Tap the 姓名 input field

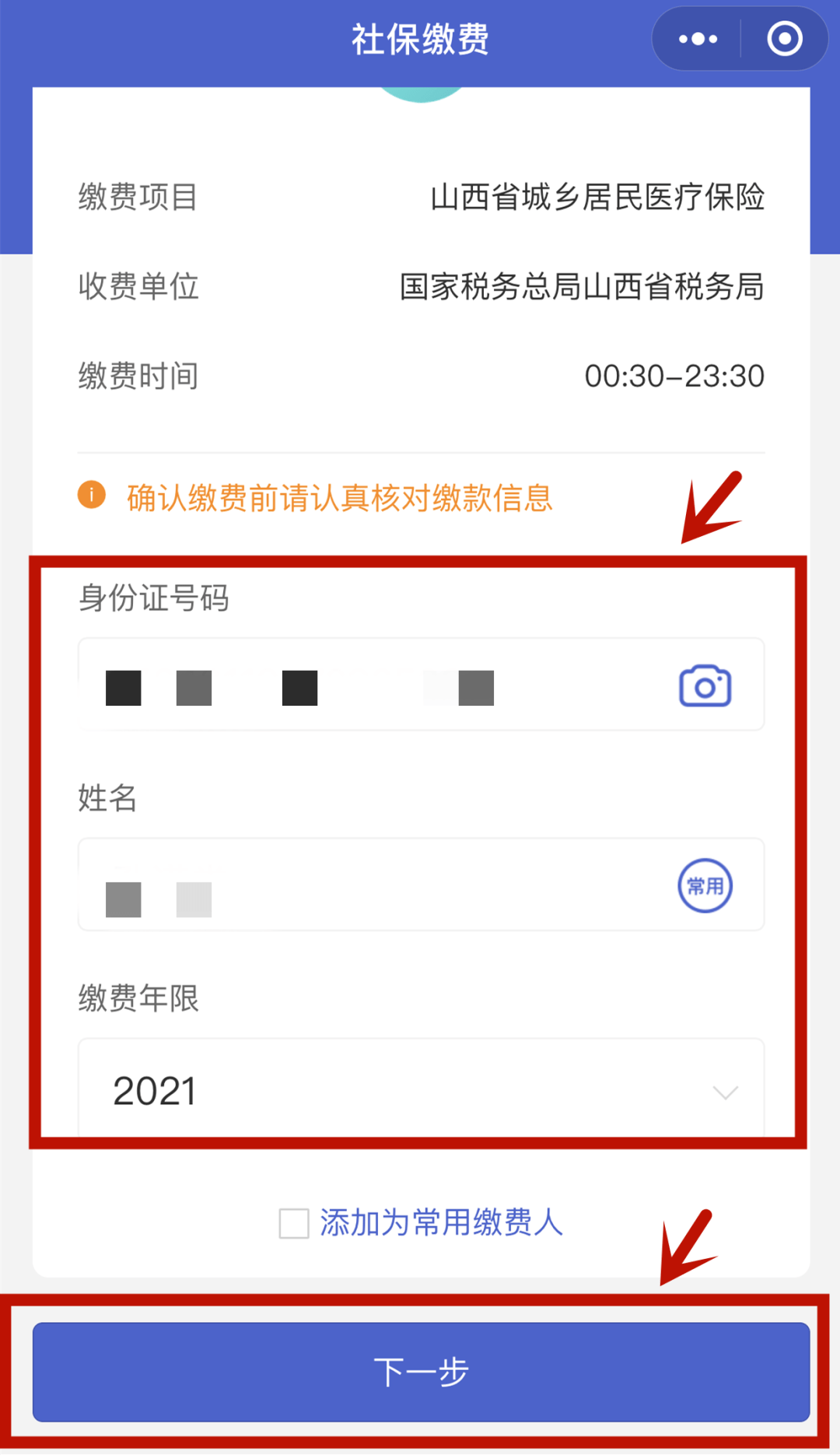pos(373,885)
